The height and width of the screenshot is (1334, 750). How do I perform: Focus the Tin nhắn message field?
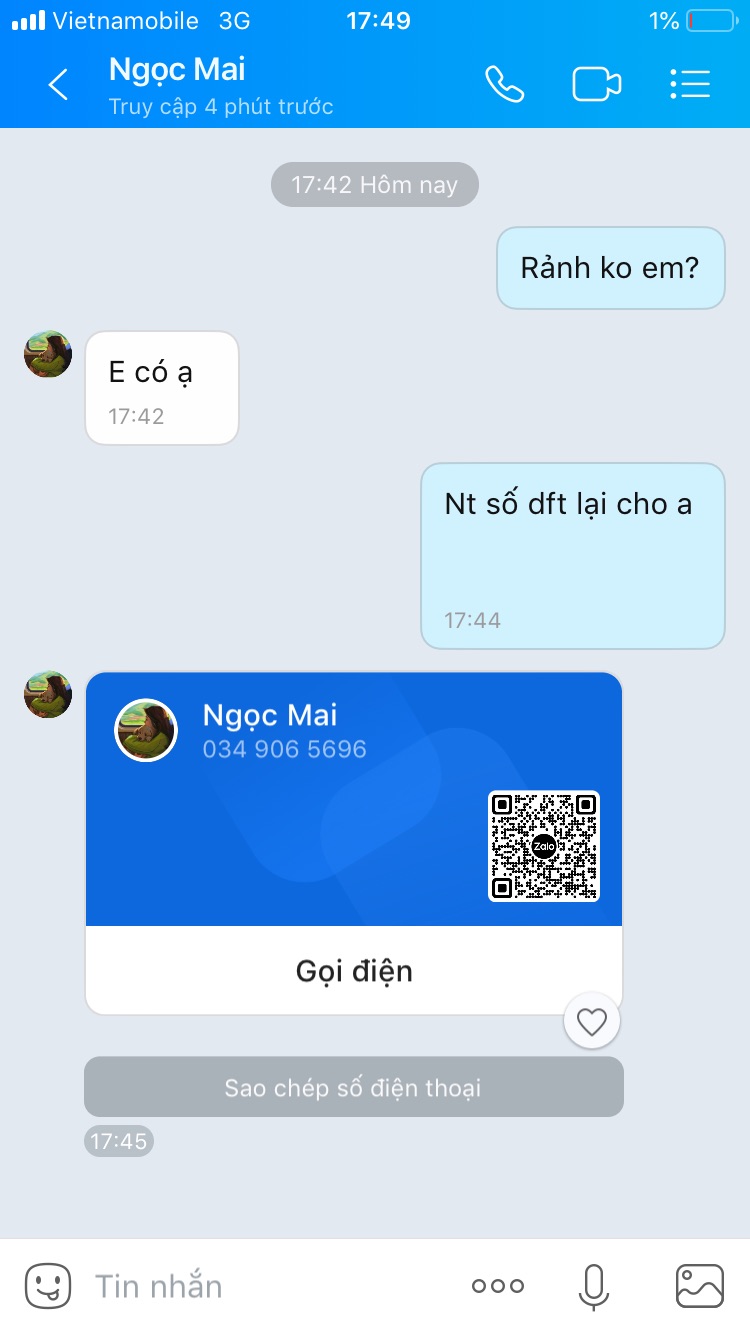coord(270,1286)
